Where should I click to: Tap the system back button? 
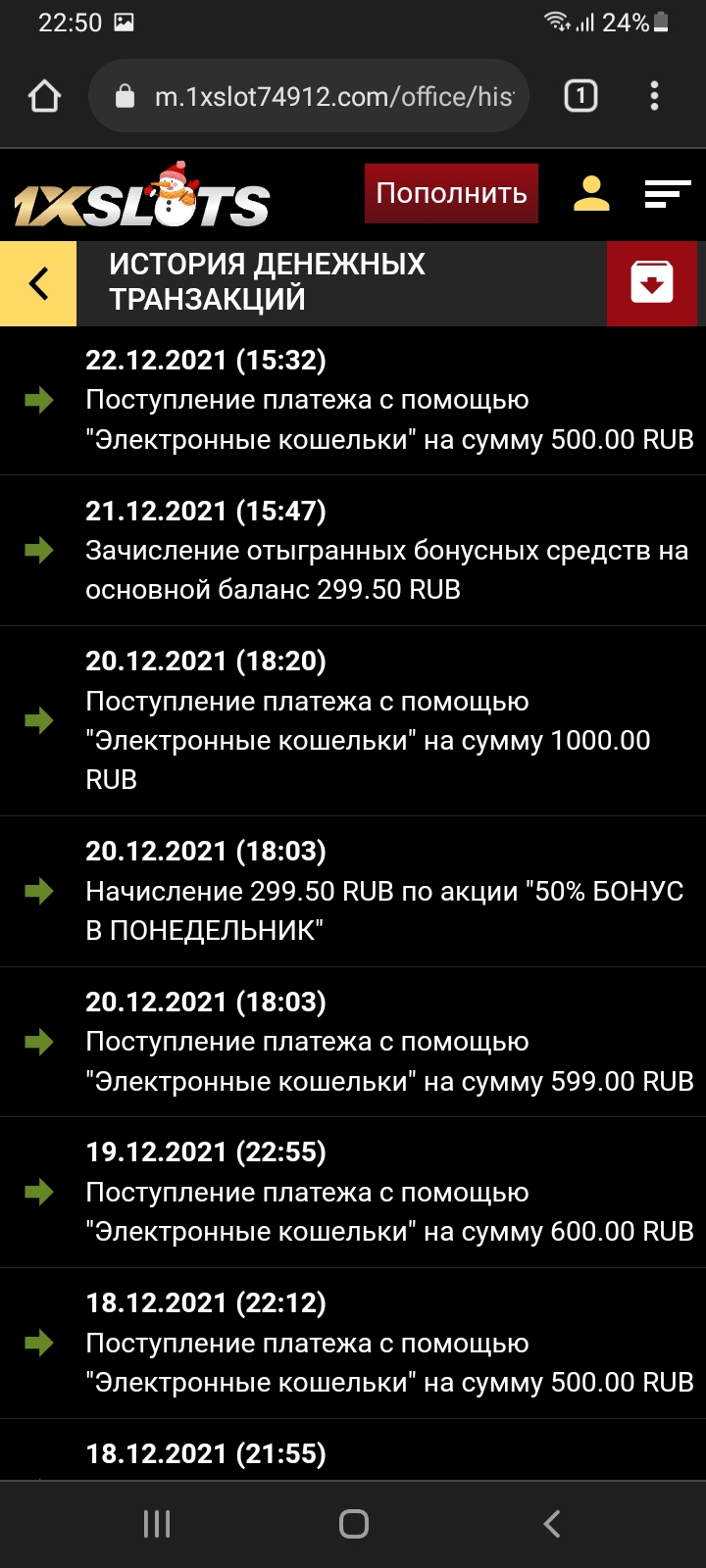click(x=552, y=1524)
